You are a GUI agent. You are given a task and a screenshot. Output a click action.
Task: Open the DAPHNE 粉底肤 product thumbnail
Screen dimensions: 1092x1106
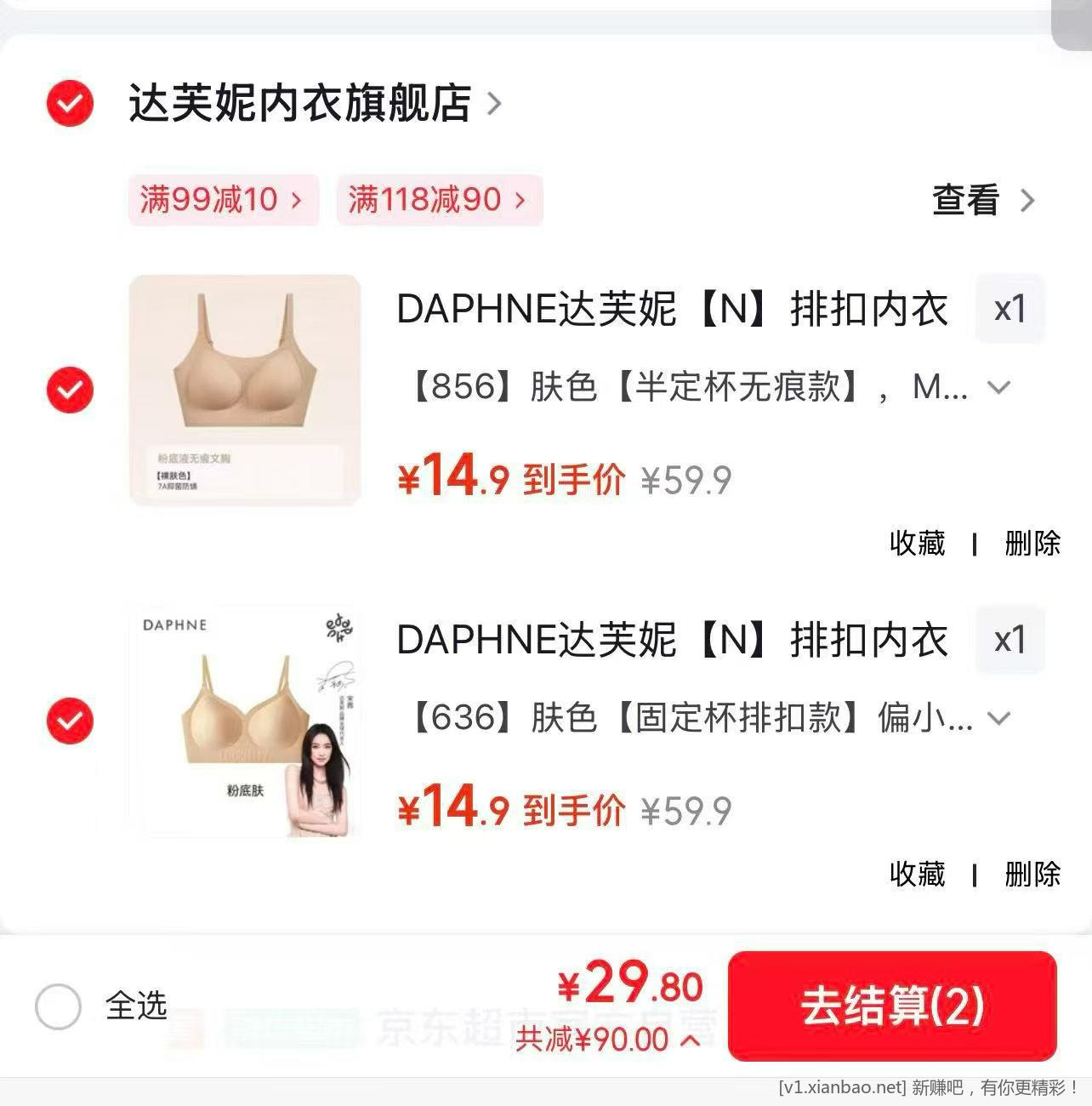pyautogui.click(x=245, y=721)
